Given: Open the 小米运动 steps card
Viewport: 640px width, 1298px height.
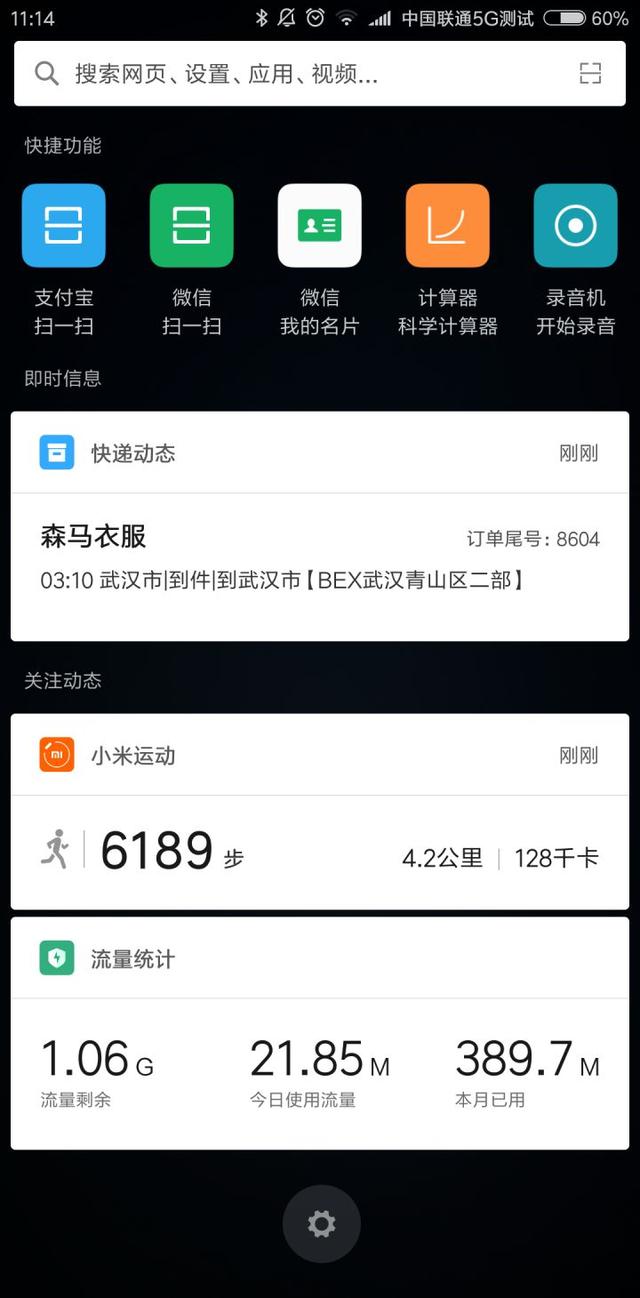Looking at the screenshot, I should [x=320, y=811].
